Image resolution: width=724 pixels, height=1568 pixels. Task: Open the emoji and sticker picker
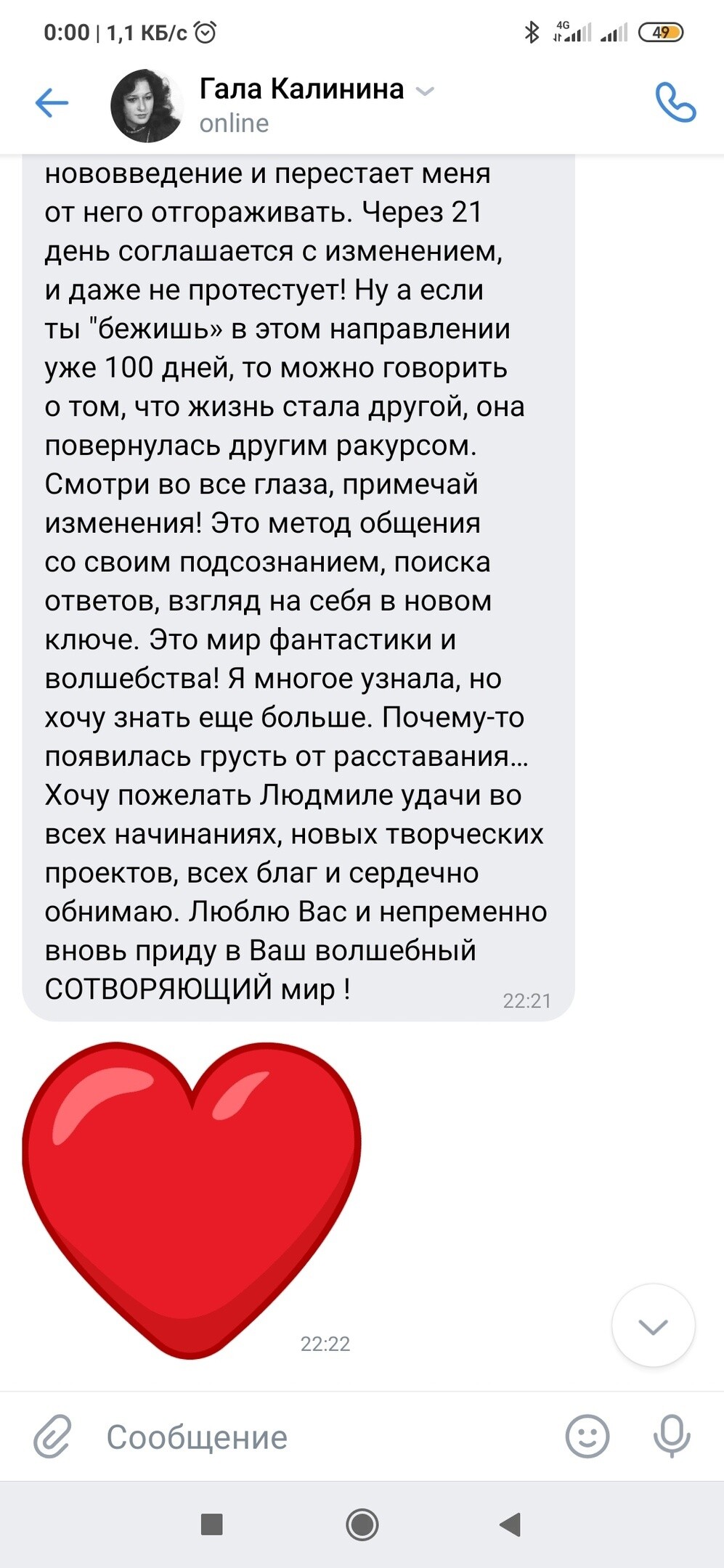point(587,1437)
